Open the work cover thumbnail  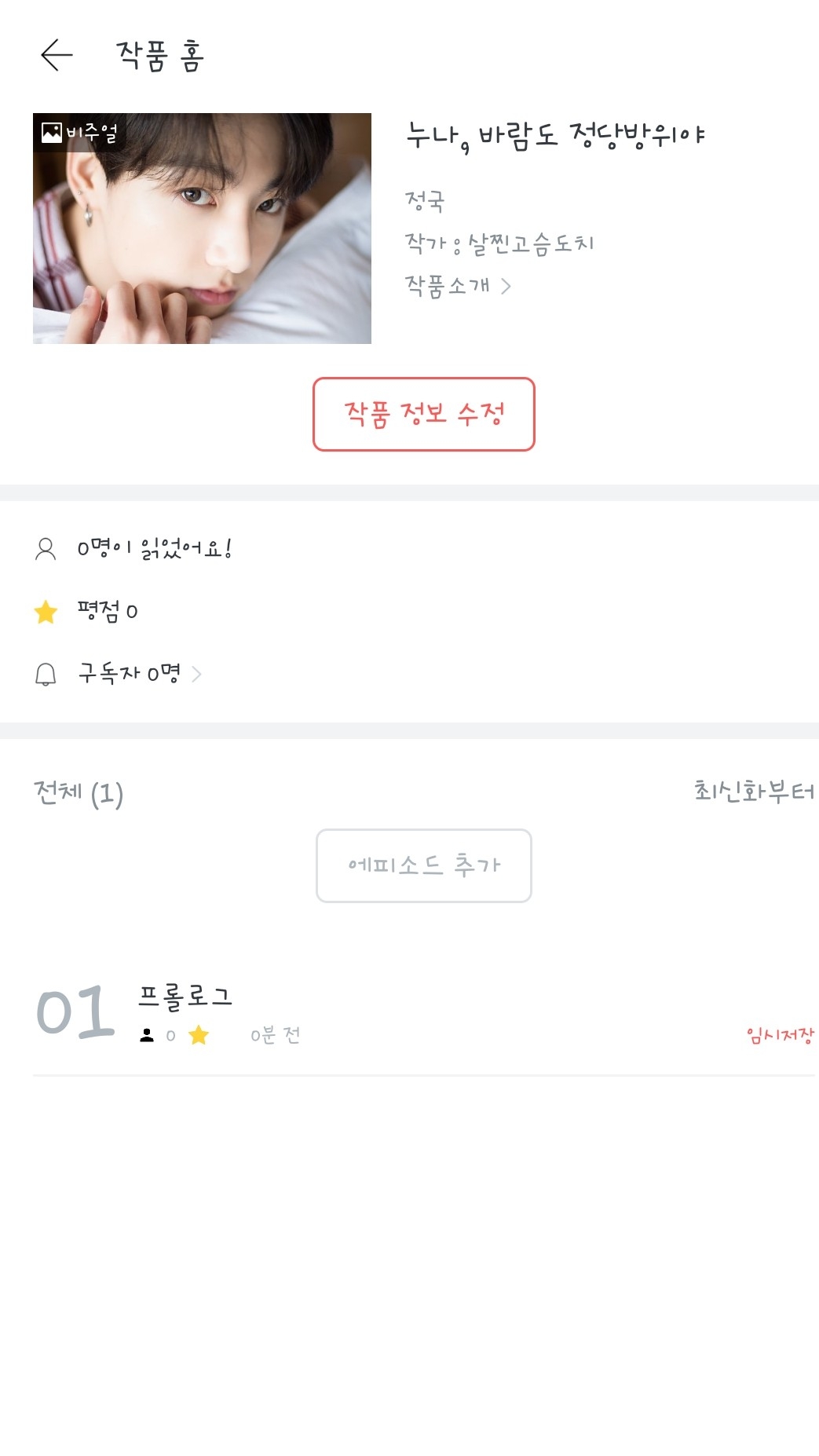pos(202,229)
